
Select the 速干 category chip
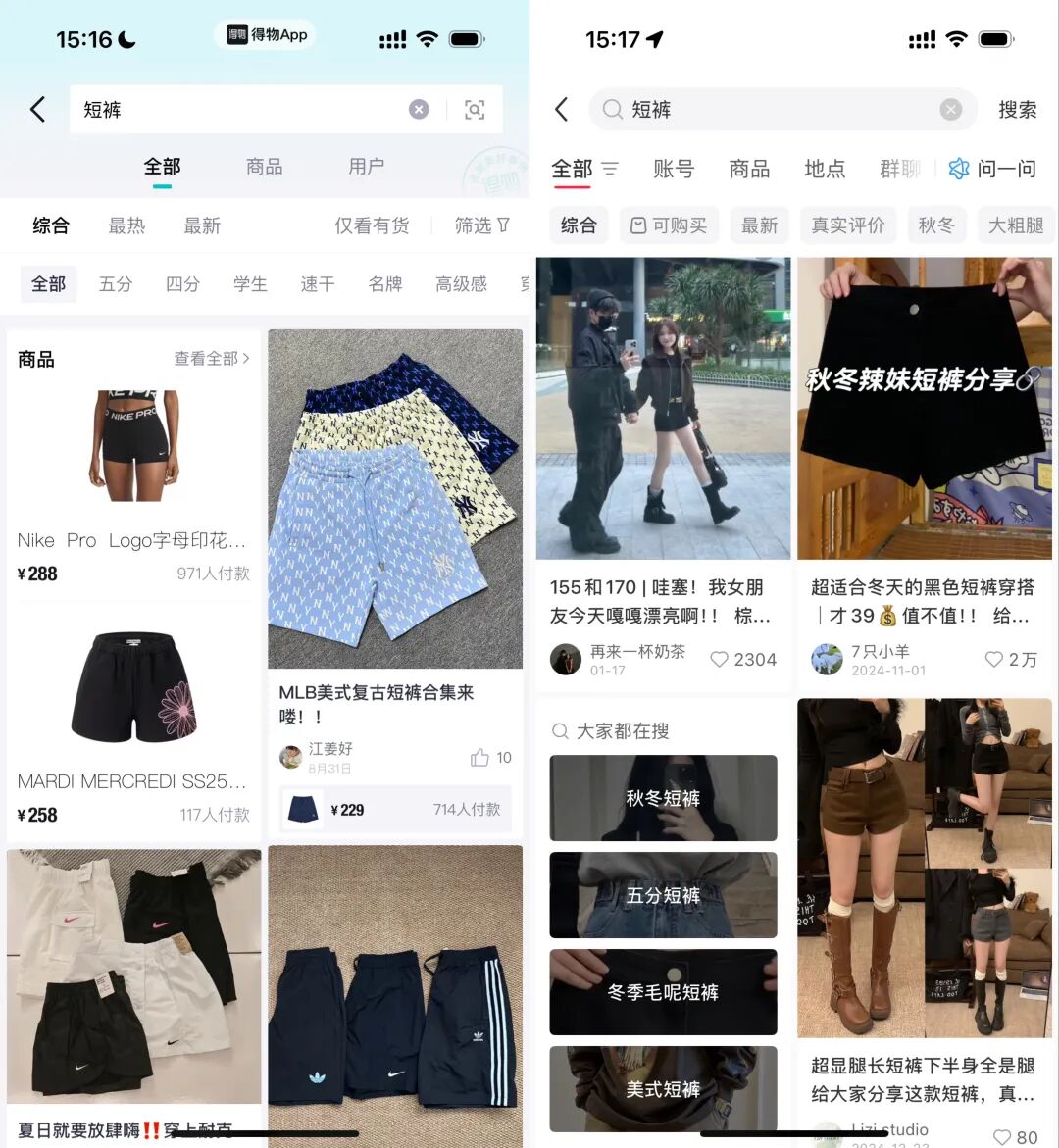click(317, 284)
